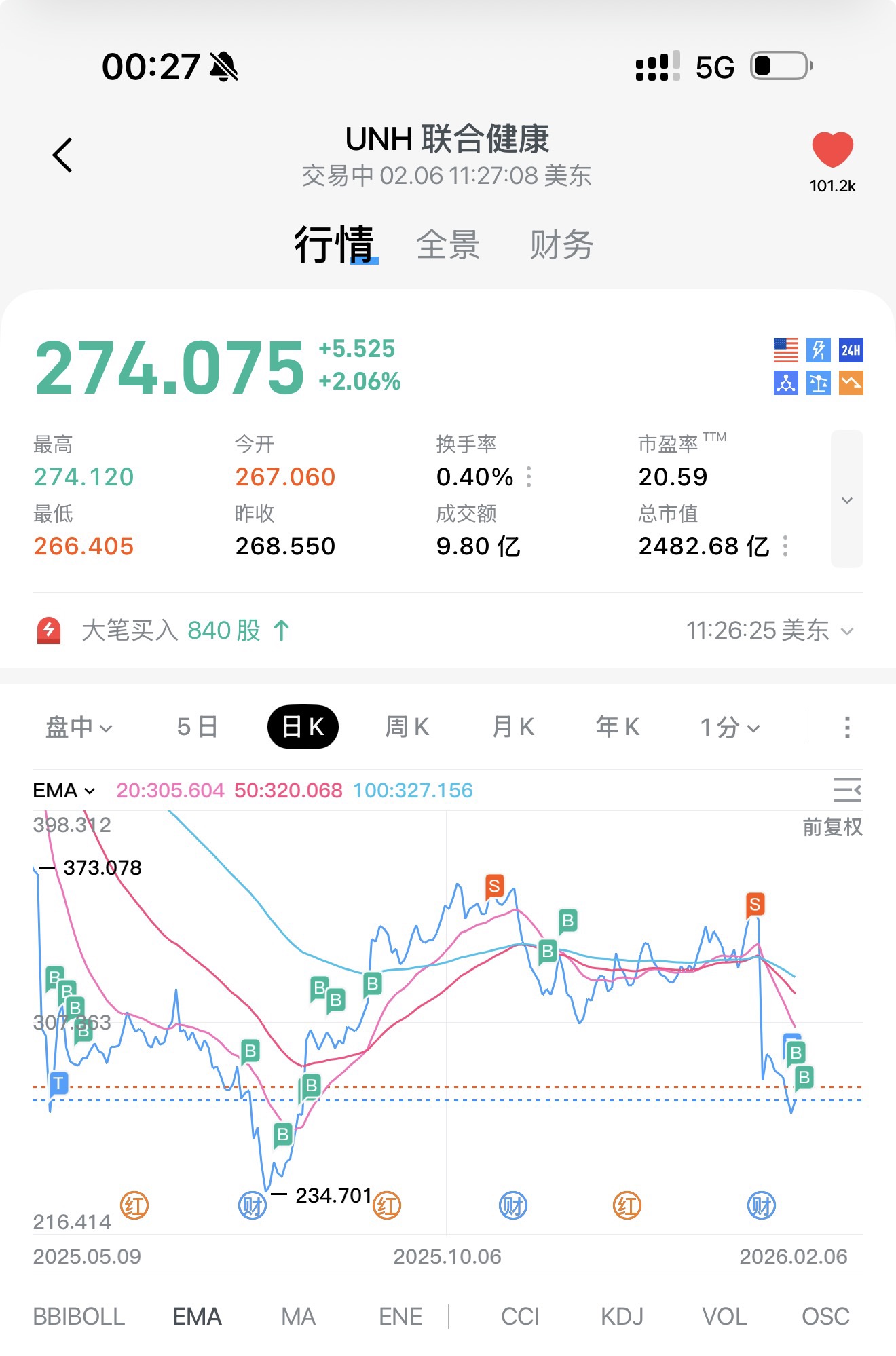Select the 月K chart period
896x1356 pixels.
click(x=513, y=728)
